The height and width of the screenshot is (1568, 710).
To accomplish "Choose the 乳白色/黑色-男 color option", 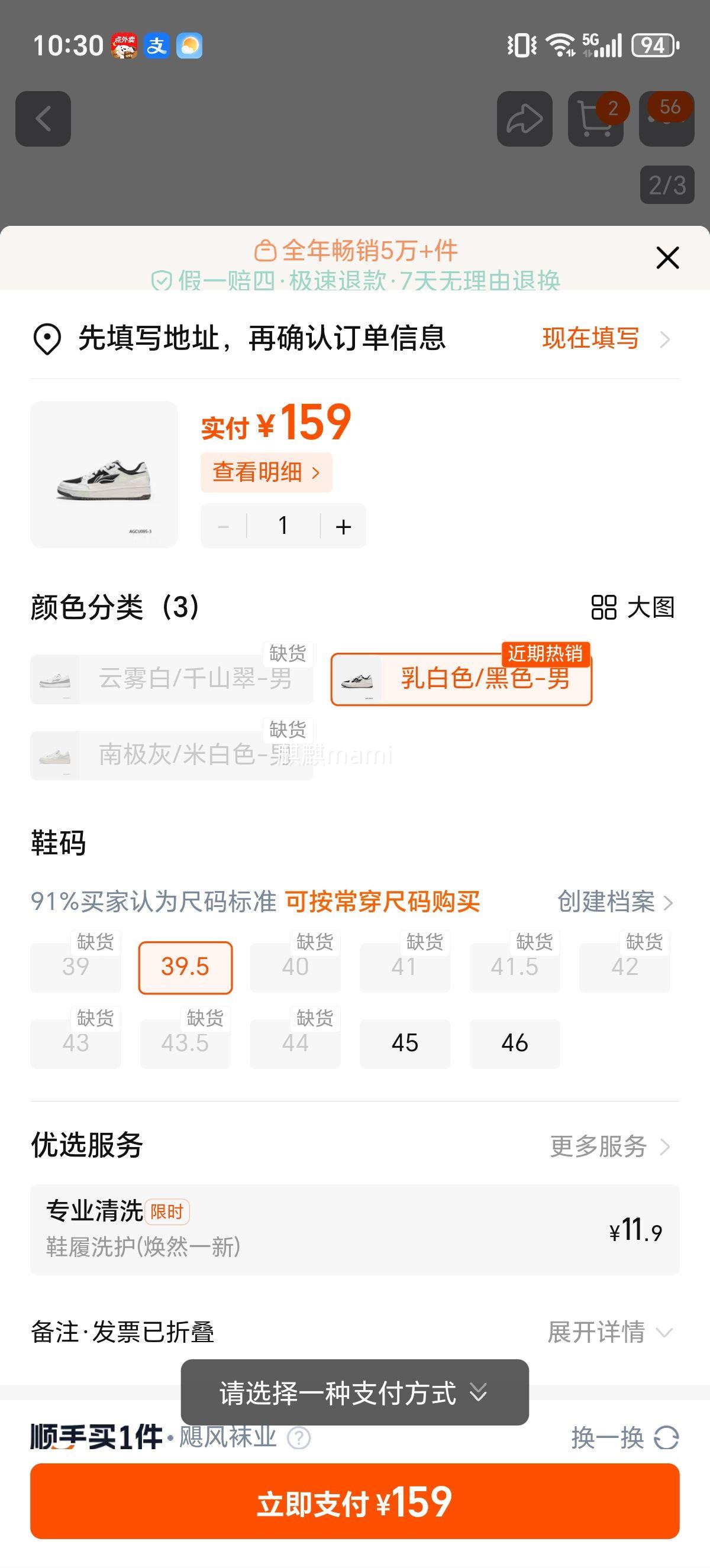I will click(461, 682).
